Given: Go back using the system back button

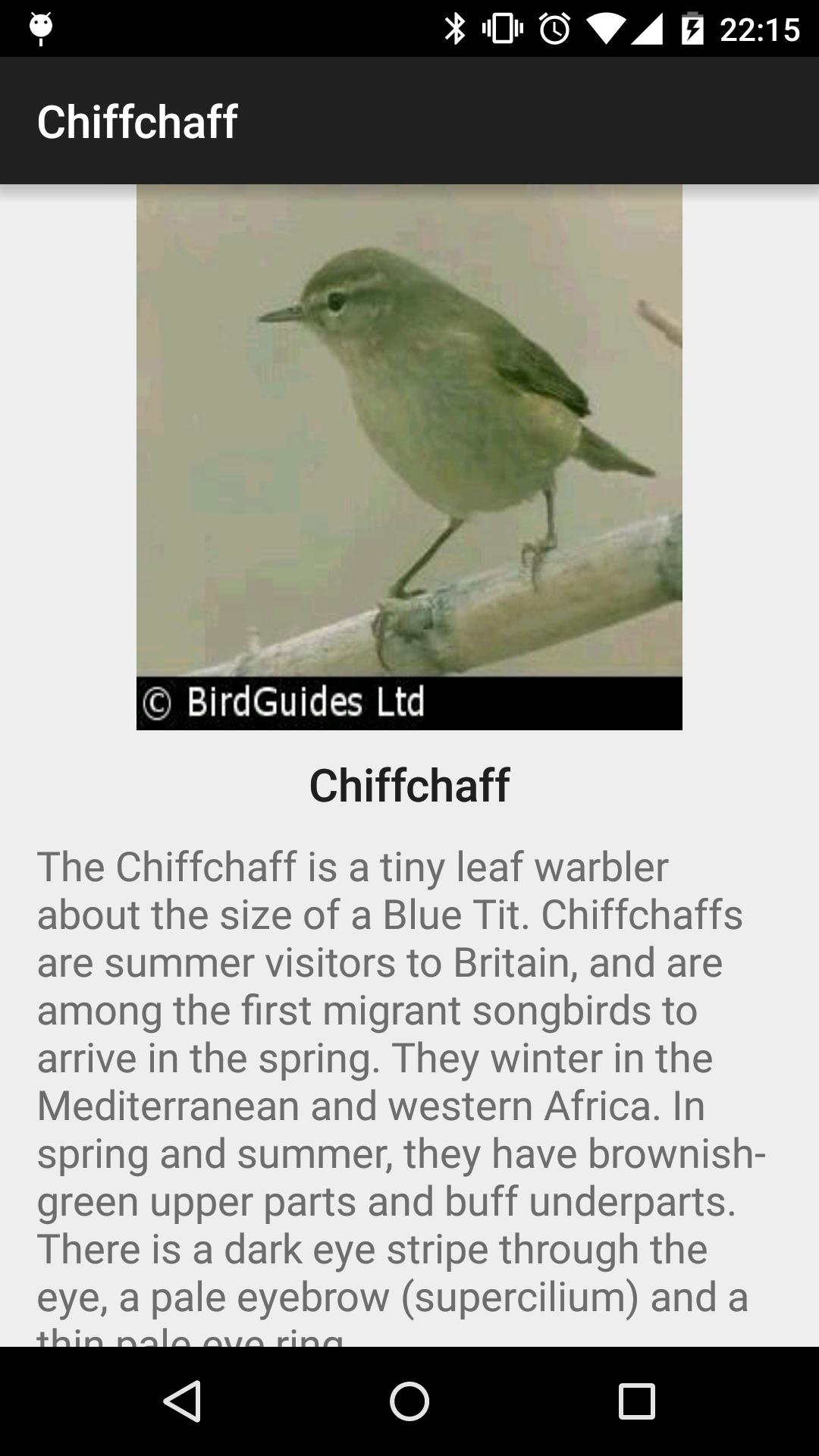Looking at the screenshot, I should pyautogui.click(x=182, y=1401).
